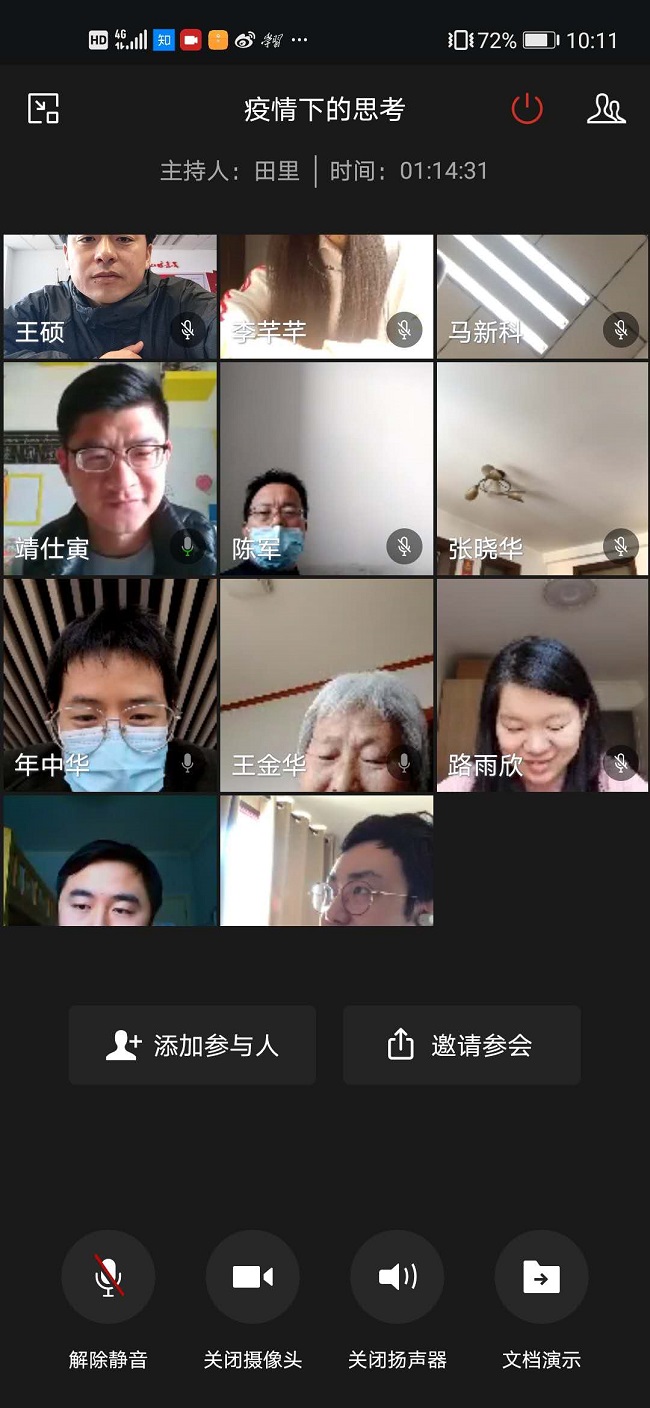Open 王金华's video tile
The image size is (650, 1408).
(x=326, y=685)
